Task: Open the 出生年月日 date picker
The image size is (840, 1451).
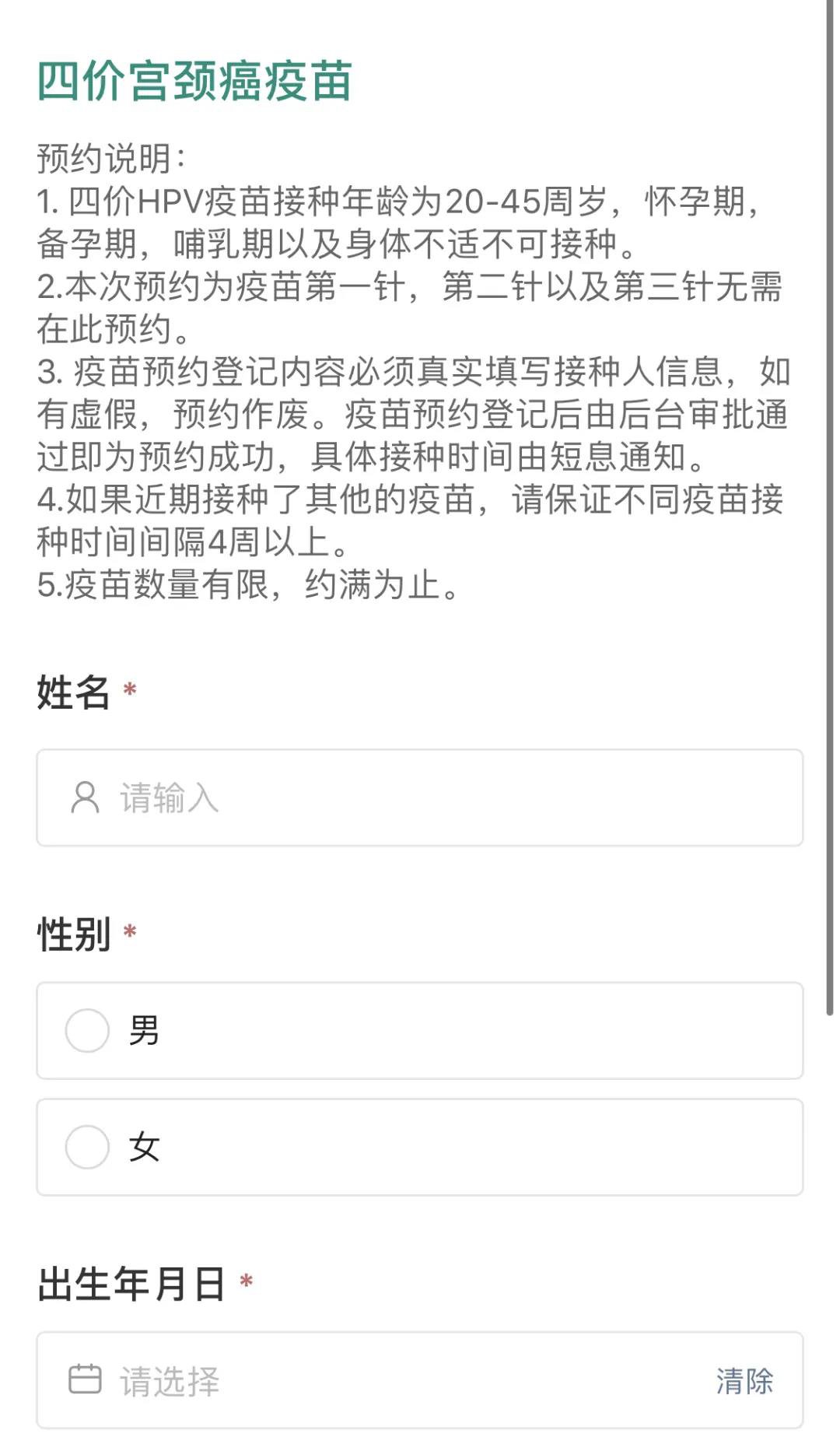Action: point(373,1381)
